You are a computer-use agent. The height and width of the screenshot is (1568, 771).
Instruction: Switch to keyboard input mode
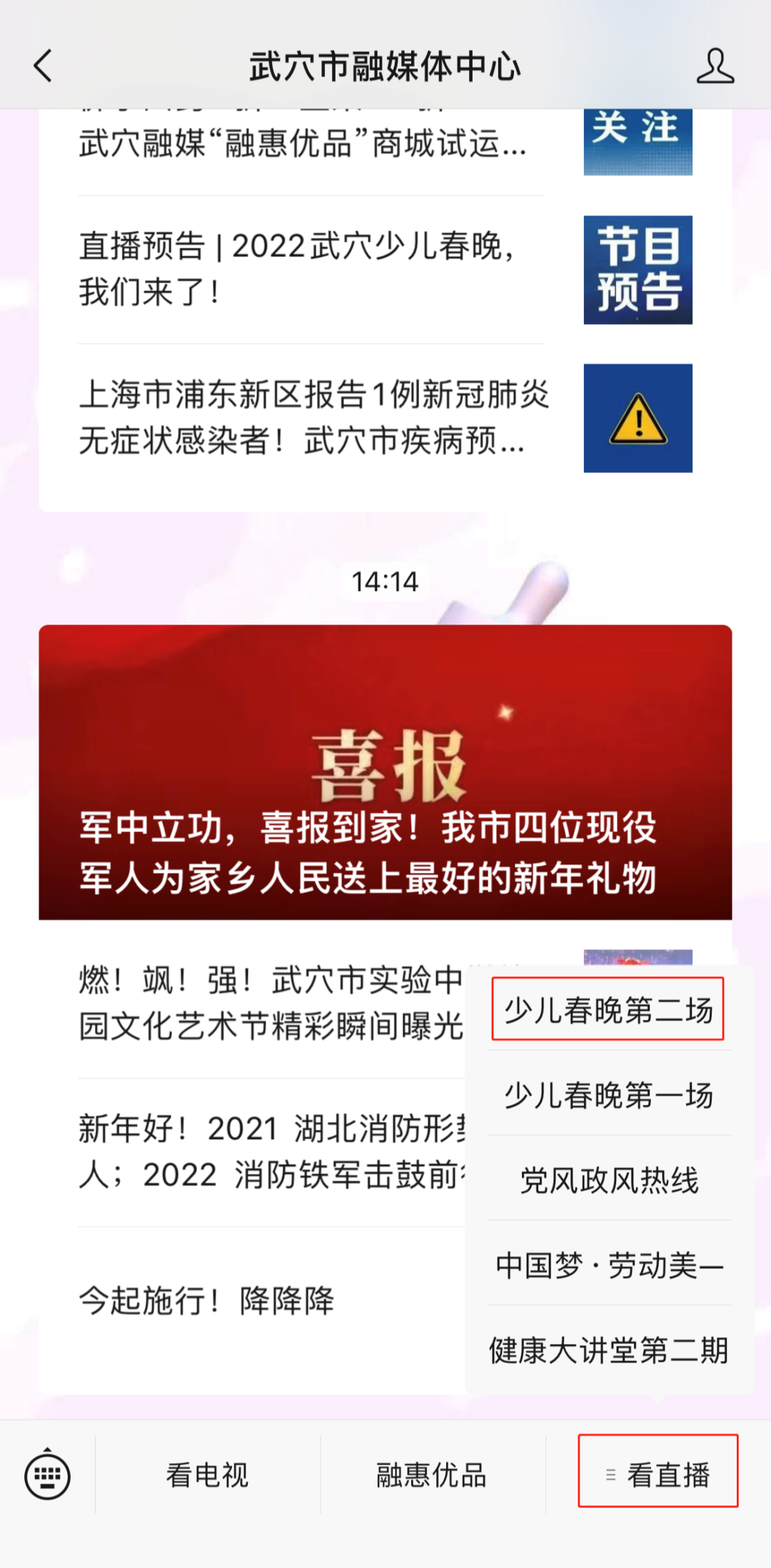click(47, 1475)
